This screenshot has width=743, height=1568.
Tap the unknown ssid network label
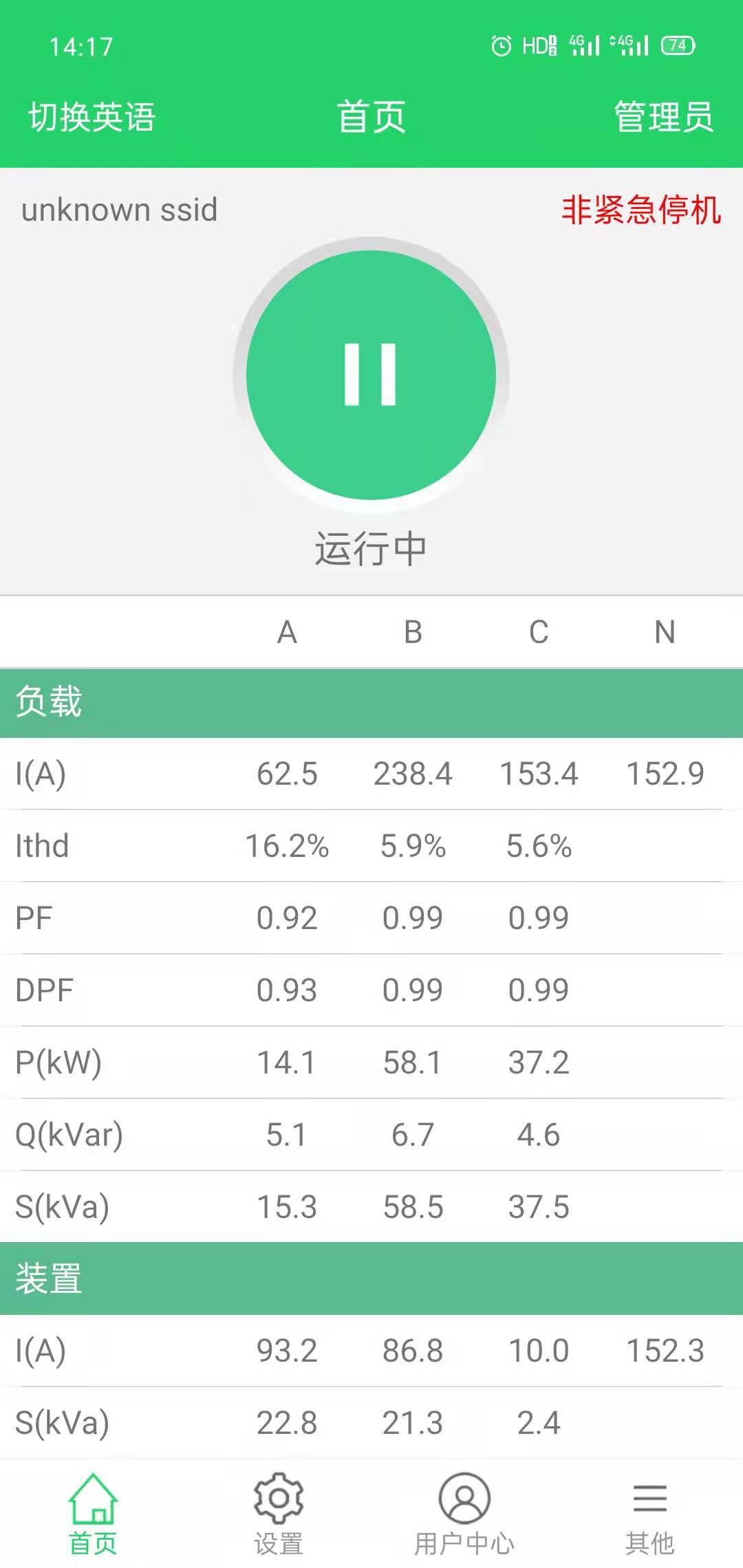[120, 211]
